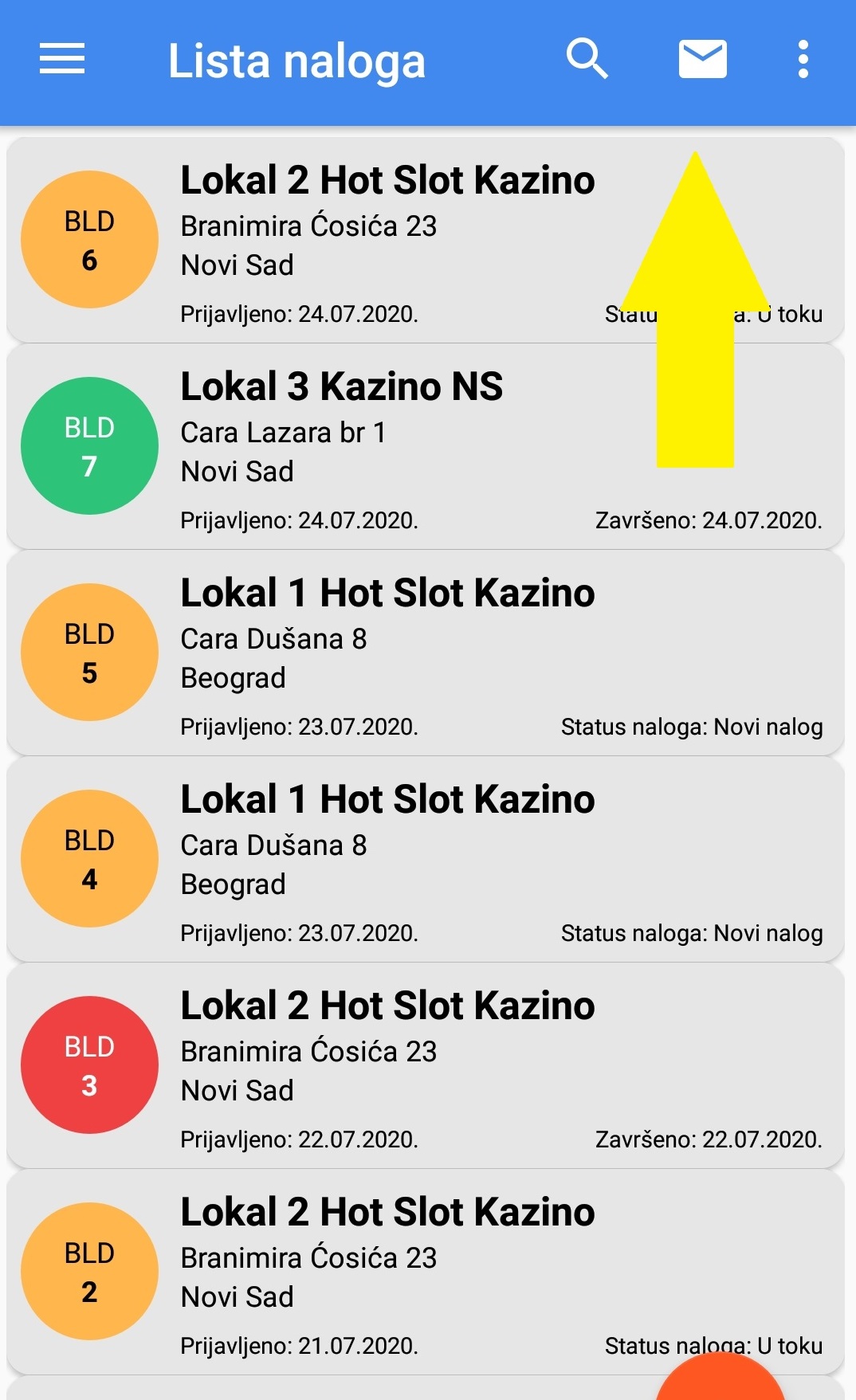The width and height of the screenshot is (856, 1400).
Task: Open the hamburger drawer menu
Action: [62, 60]
